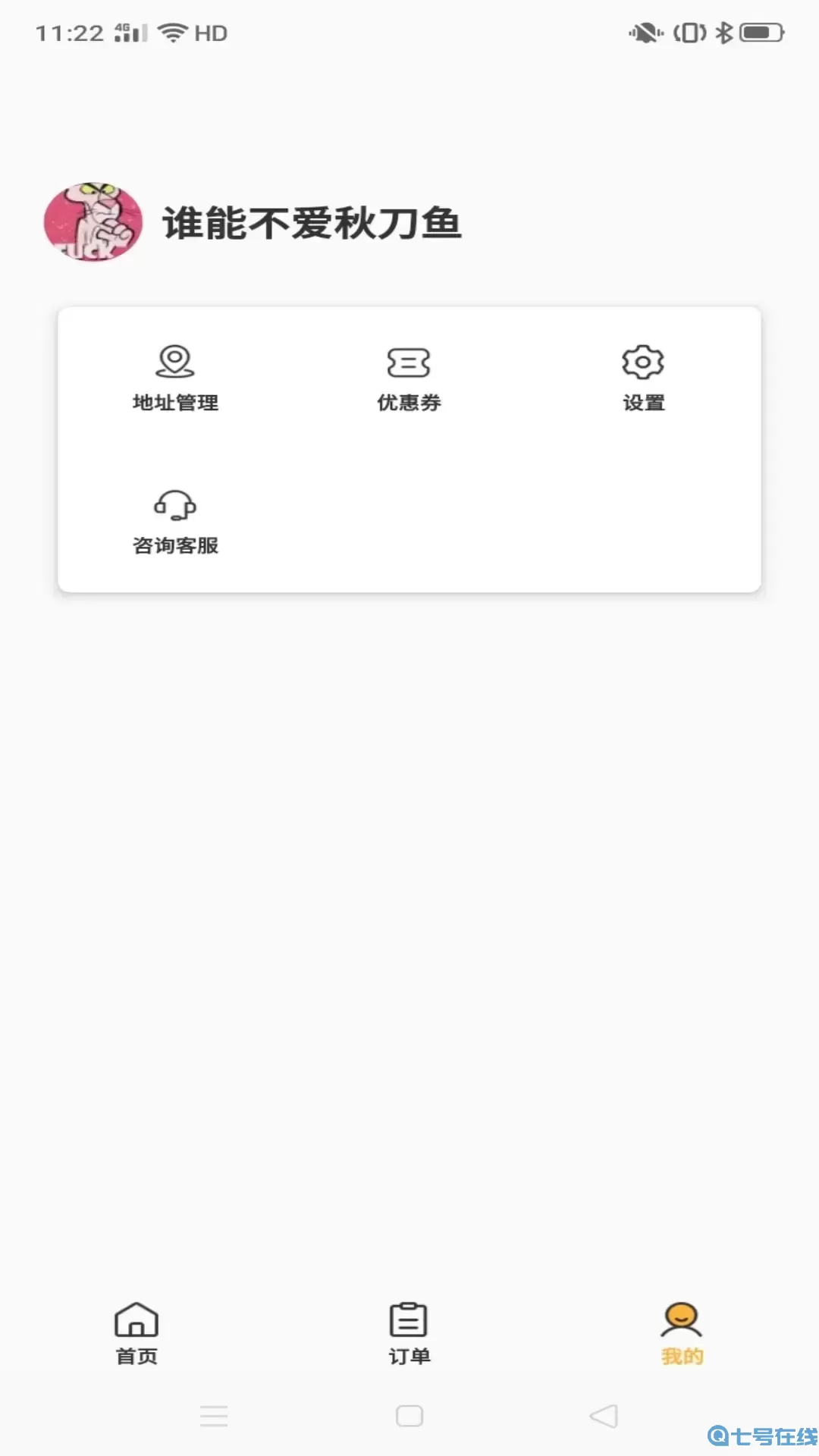Viewport: 819px width, 1456px height.
Task: Tap the Wi-Fi icon in status bar
Action: click(x=176, y=32)
